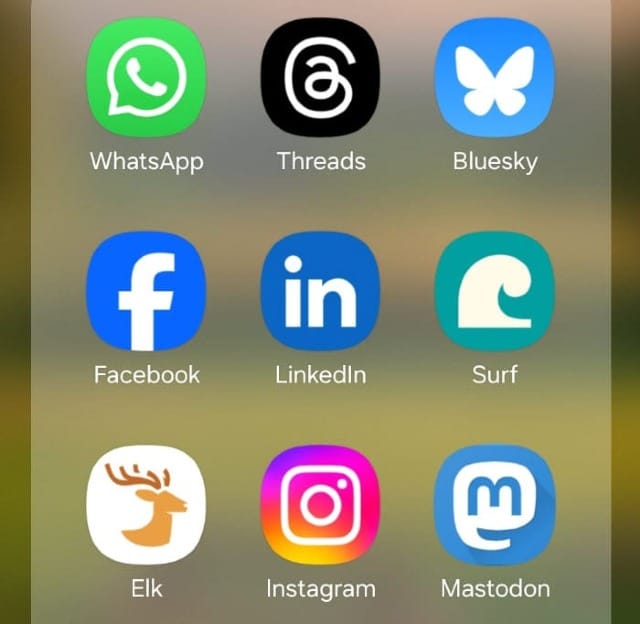Open the Mastodon app

pos(494,505)
